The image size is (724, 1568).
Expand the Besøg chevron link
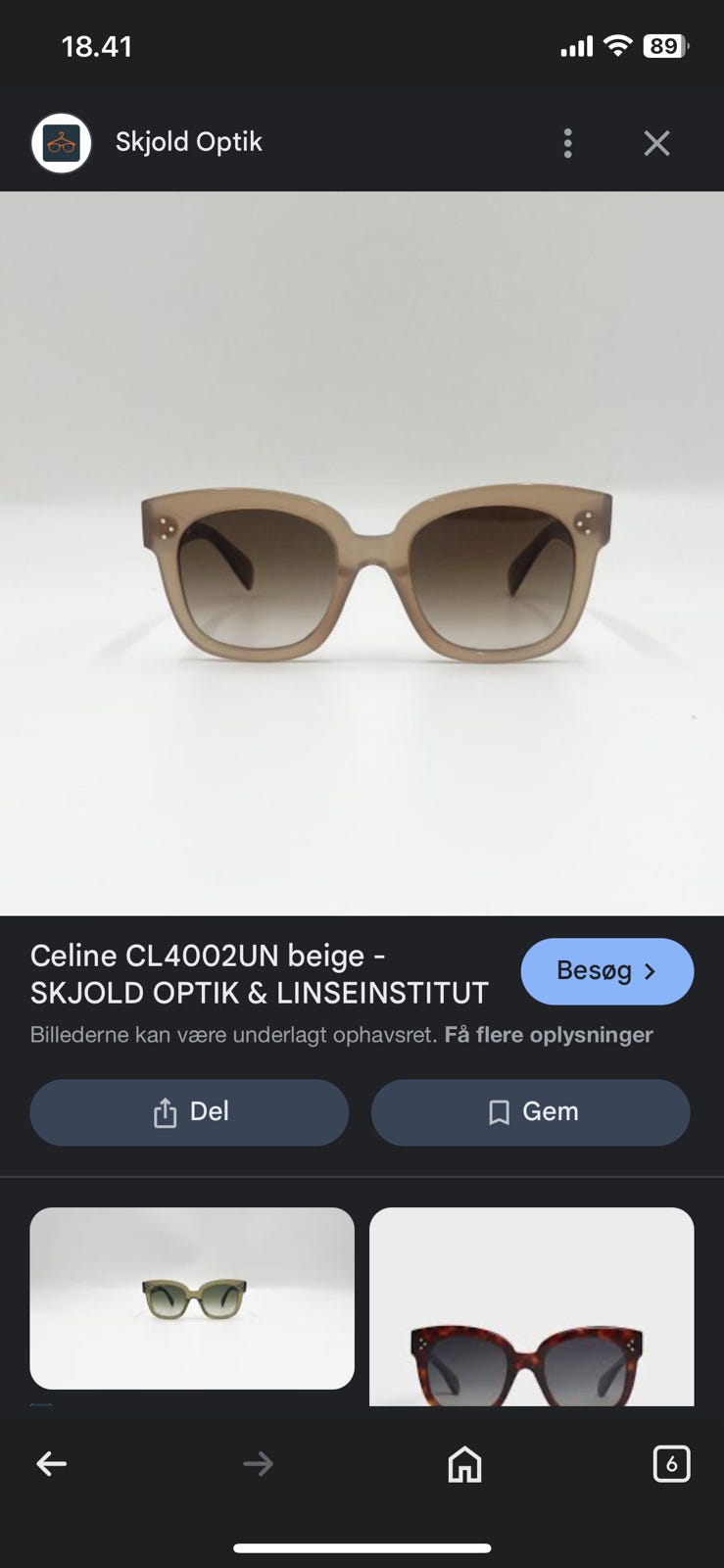(650, 971)
